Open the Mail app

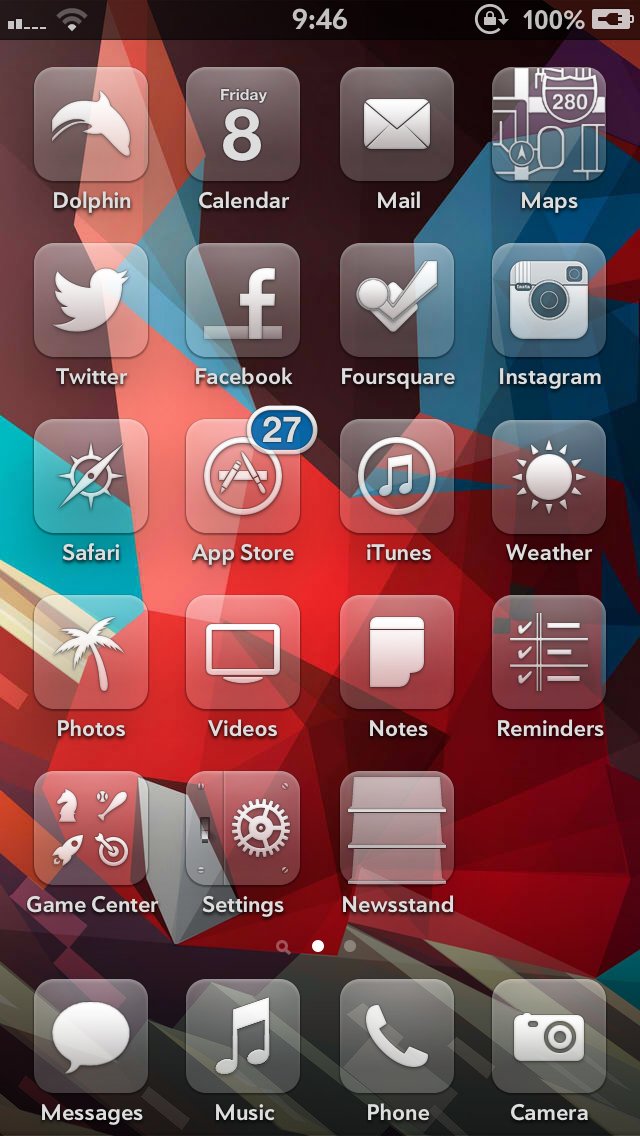tap(397, 125)
